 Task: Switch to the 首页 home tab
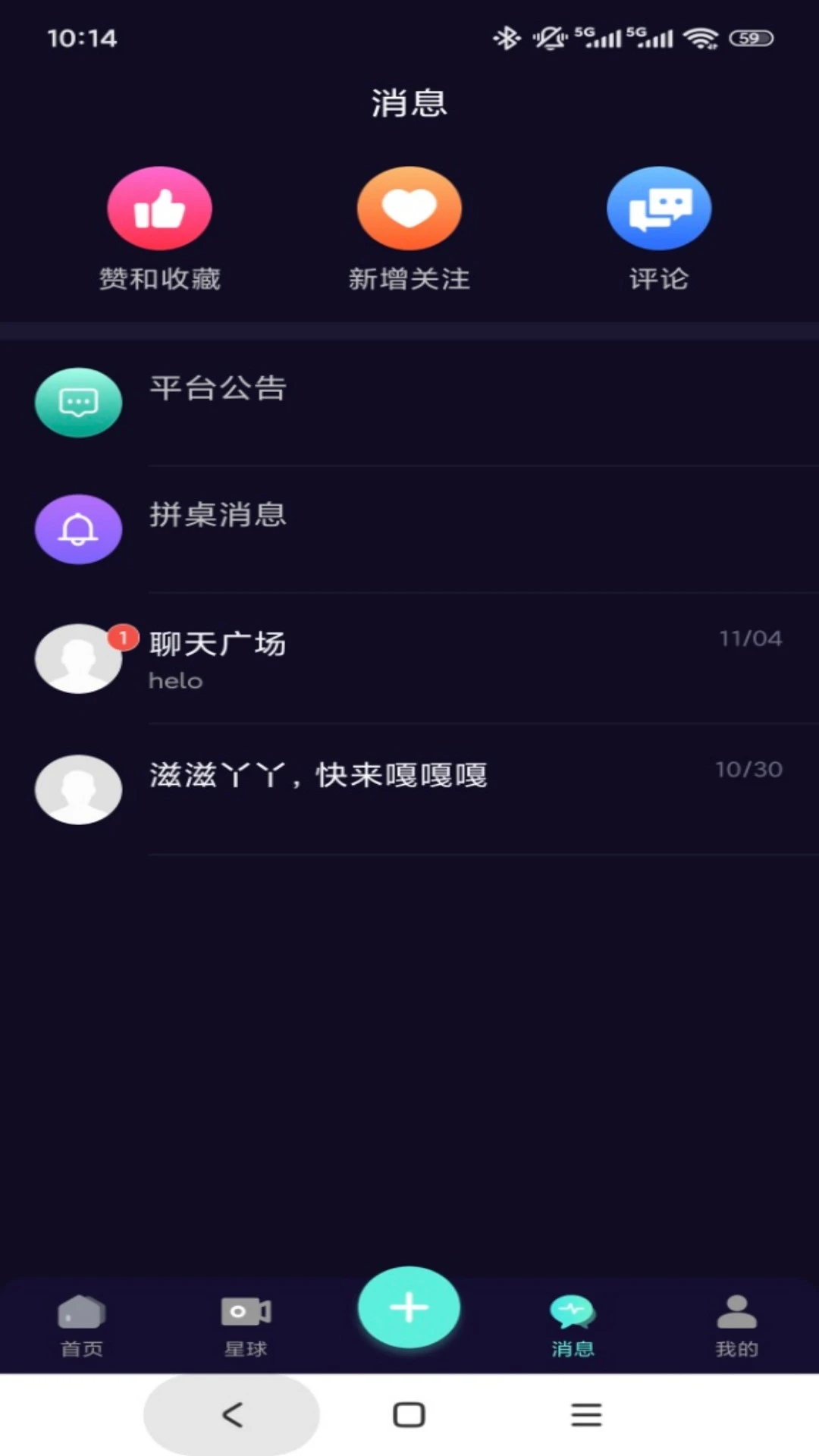coord(82,1324)
